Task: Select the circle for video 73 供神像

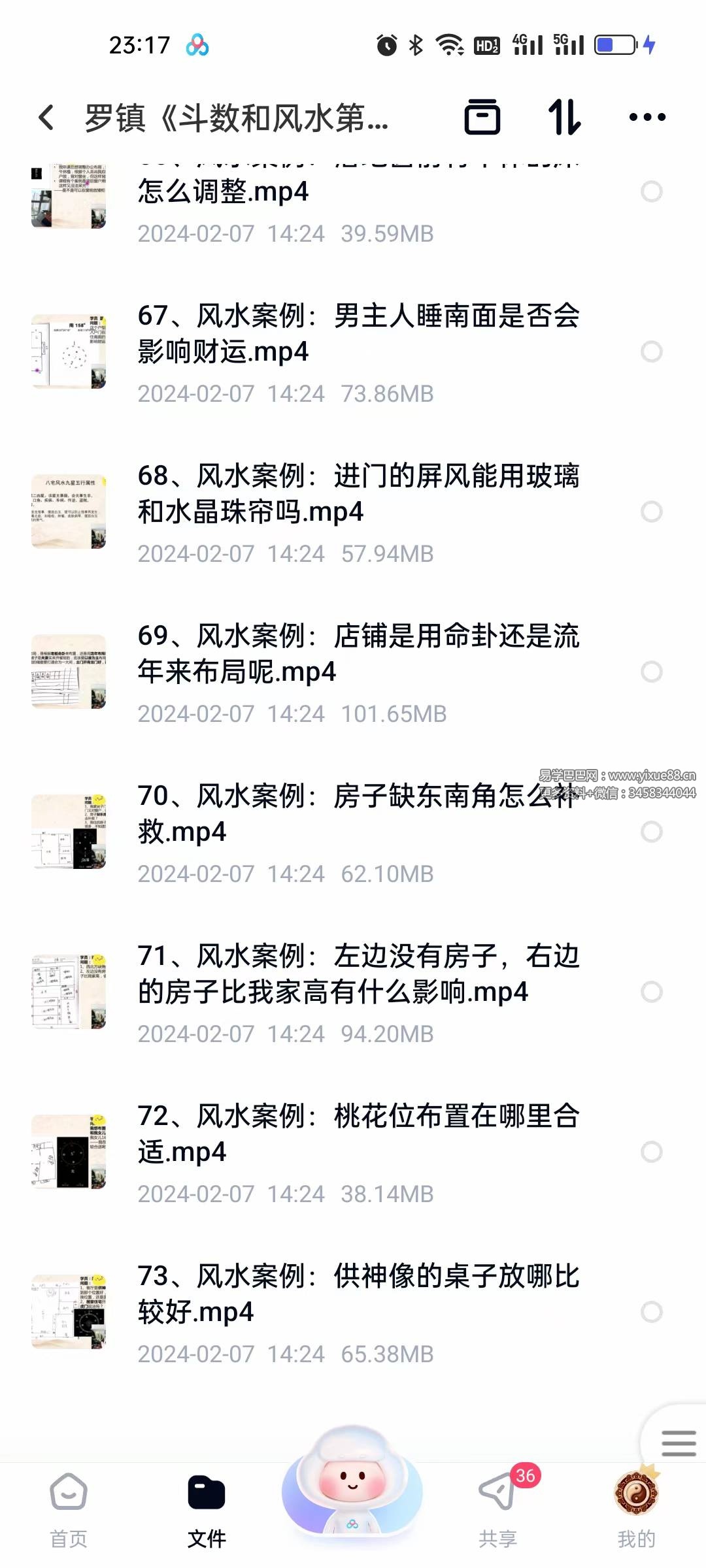Action: [652, 1312]
